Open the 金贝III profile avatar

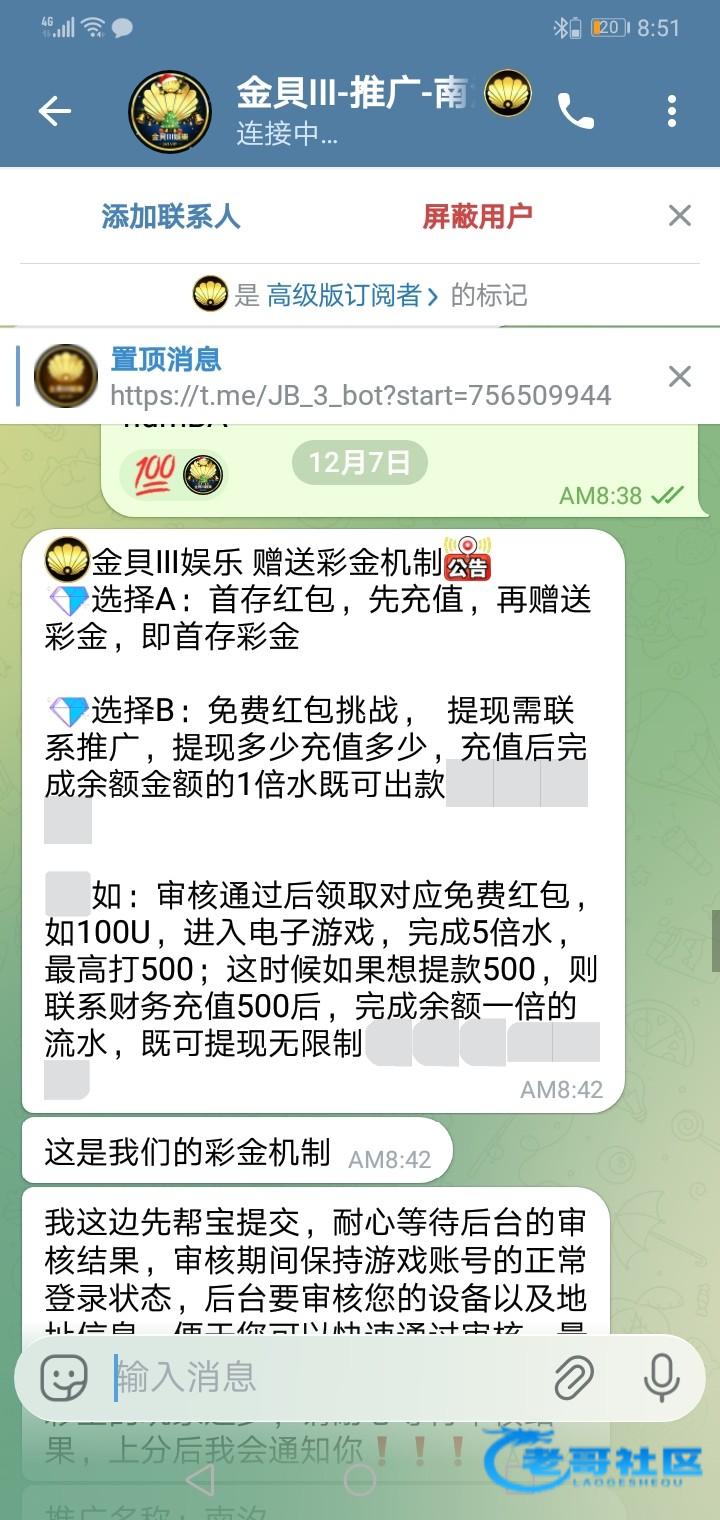click(x=170, y=111)
